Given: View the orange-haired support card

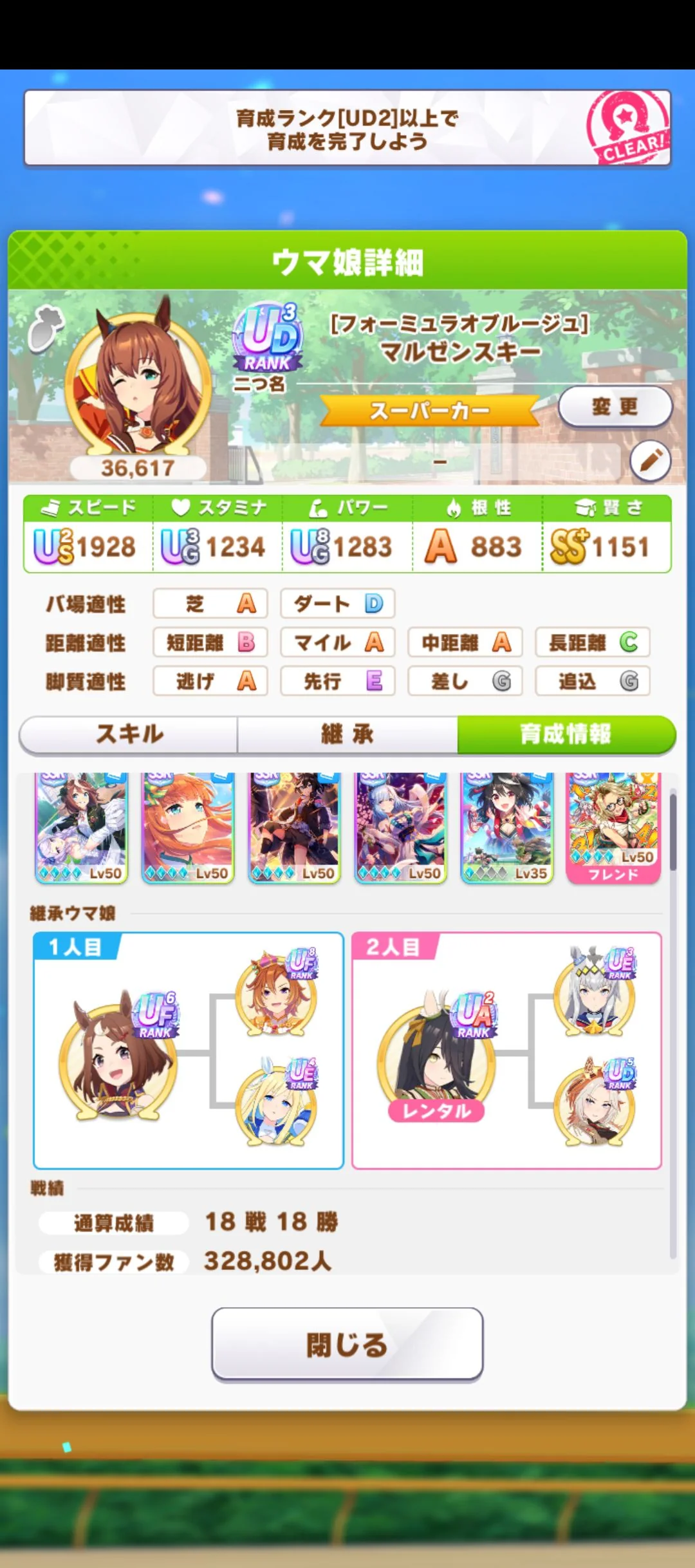Looking at the screenshot, I should [188, 827].
